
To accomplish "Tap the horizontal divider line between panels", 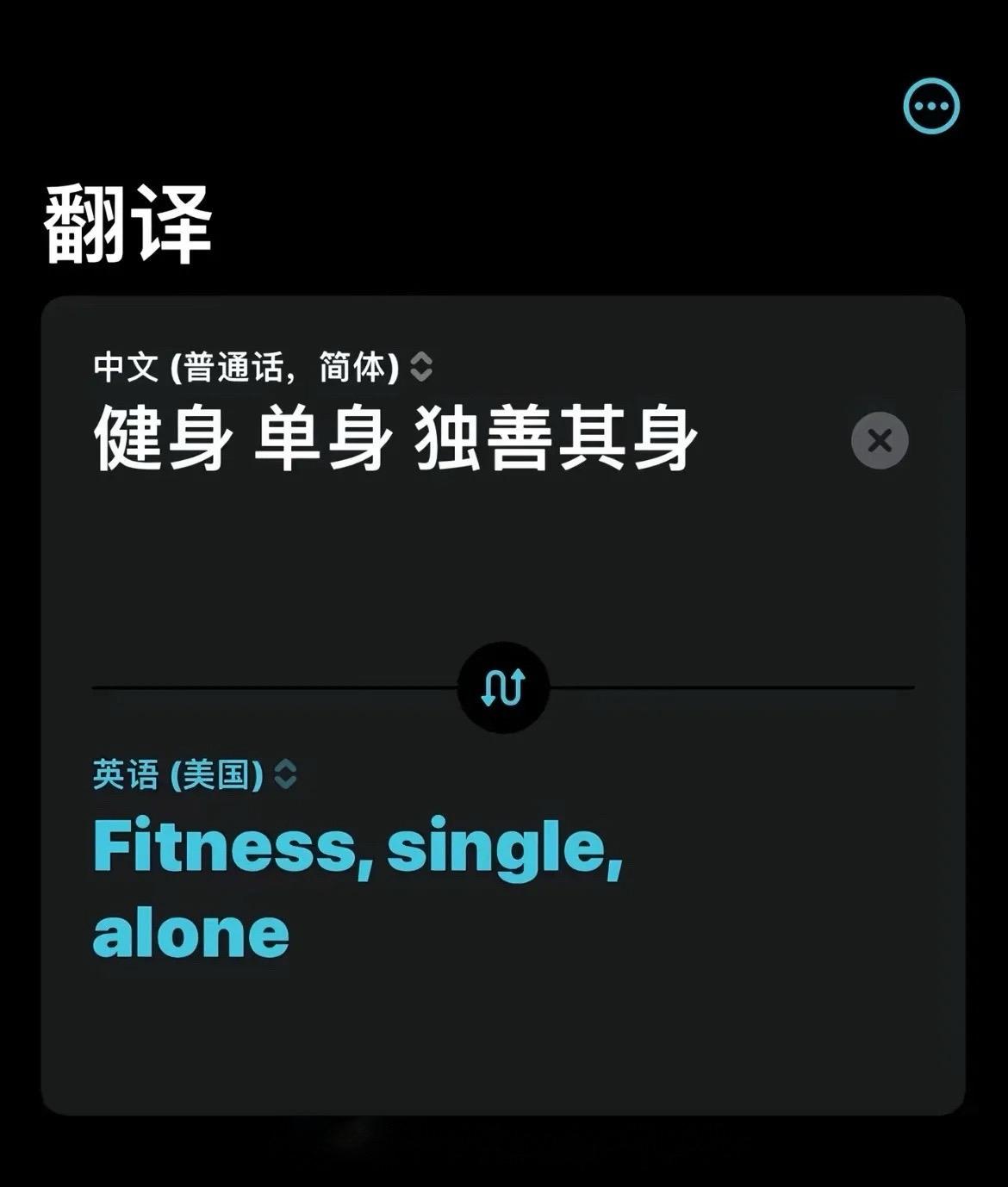I will coord(258,687).
